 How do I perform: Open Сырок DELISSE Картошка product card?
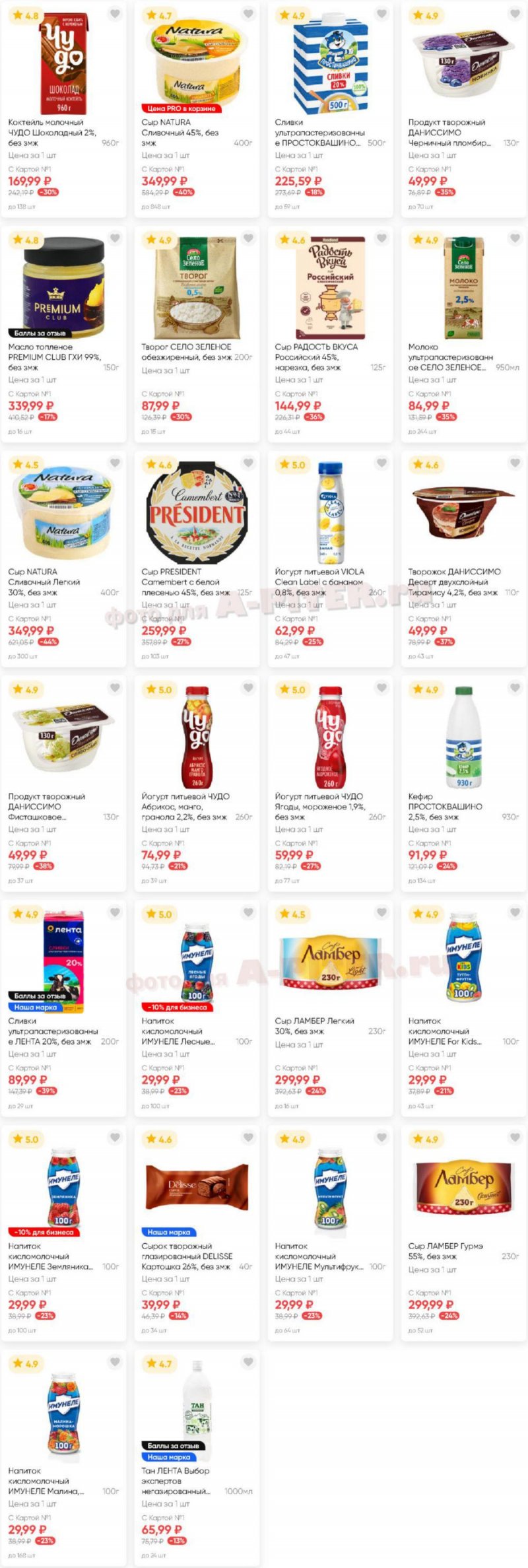pos(197,1188)
